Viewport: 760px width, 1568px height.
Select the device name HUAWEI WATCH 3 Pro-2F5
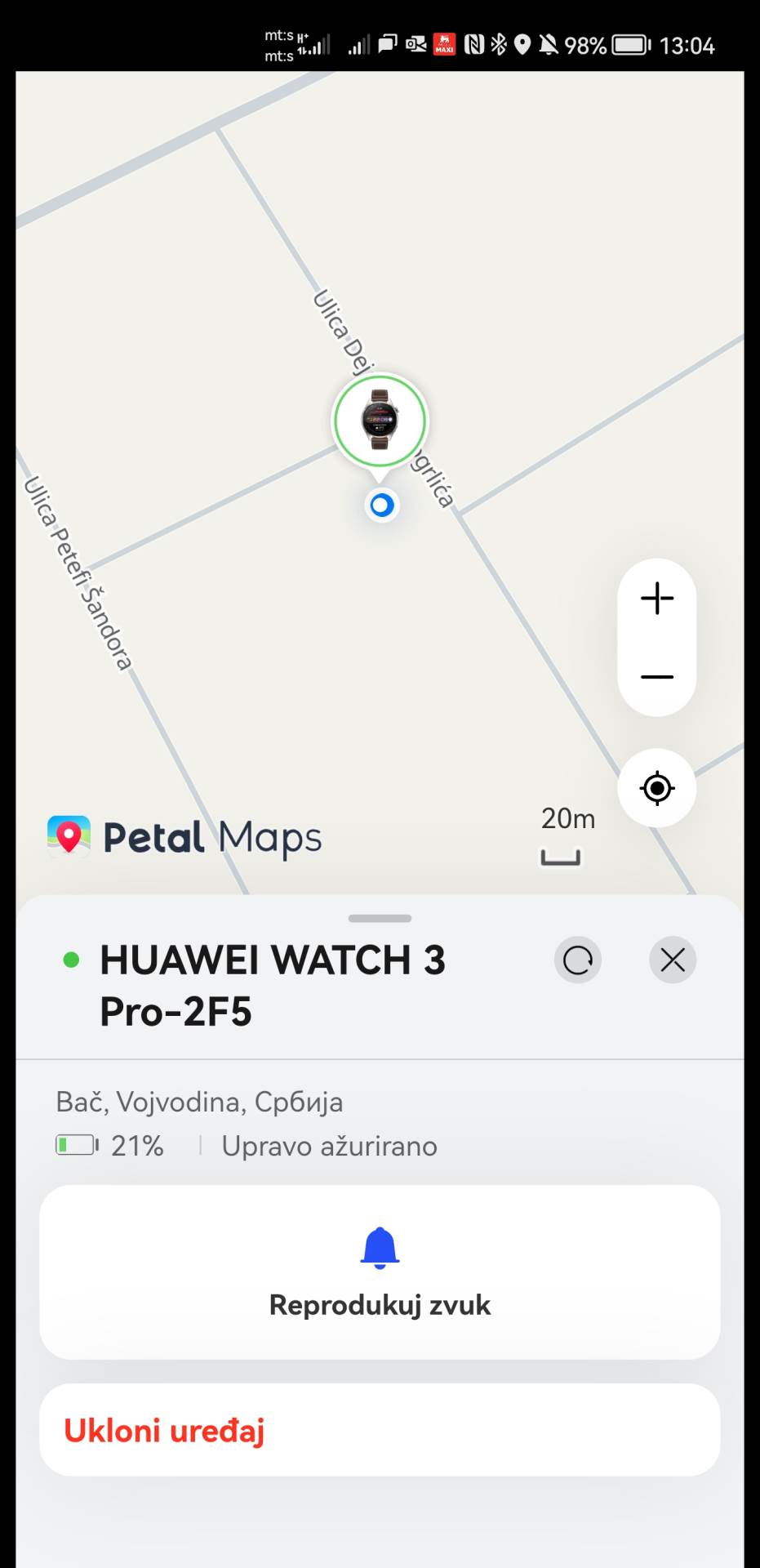[273, 984]
